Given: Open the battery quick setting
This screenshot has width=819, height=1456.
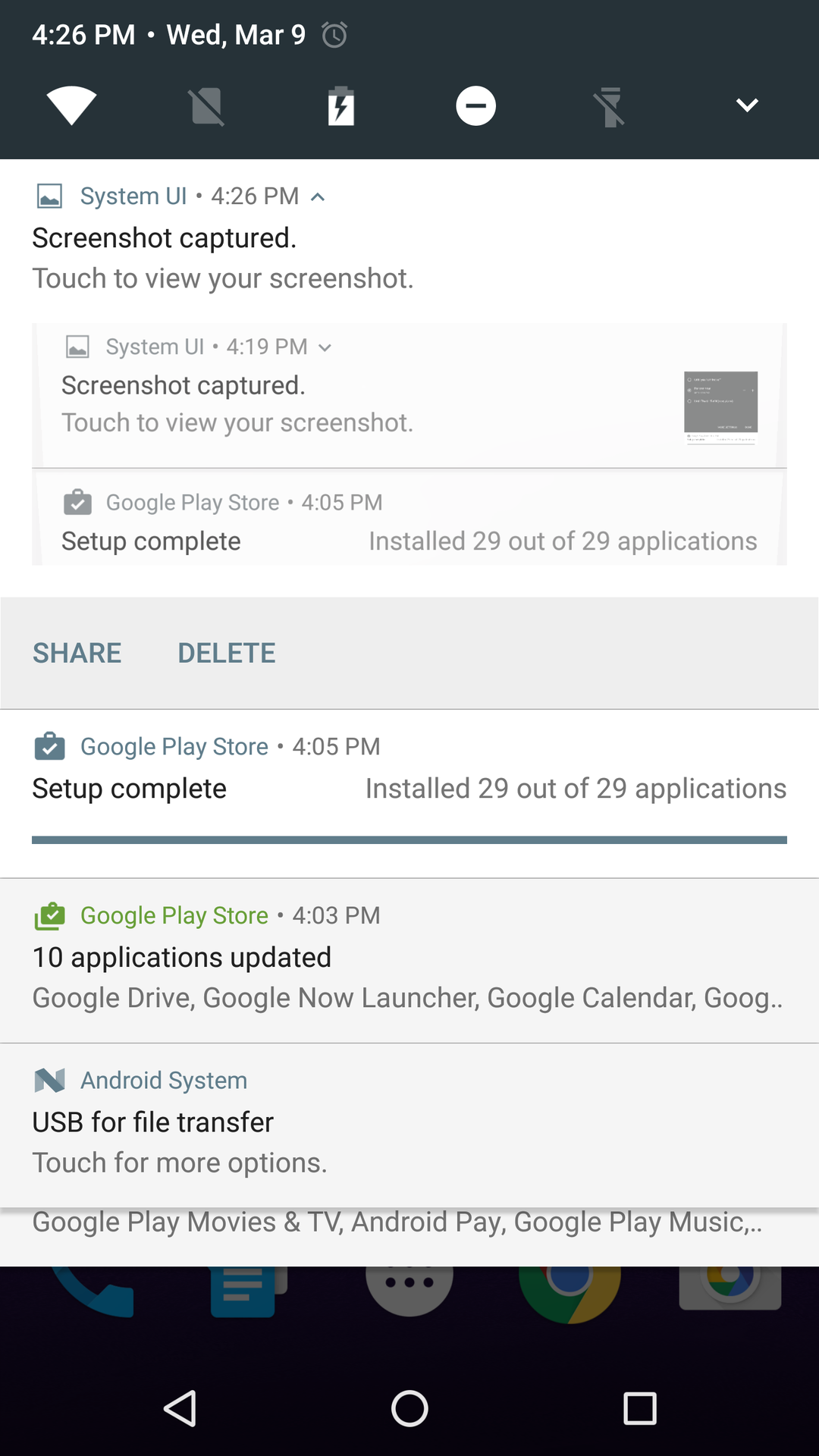Looking at the screenshot, I should (x=341, y=105).
